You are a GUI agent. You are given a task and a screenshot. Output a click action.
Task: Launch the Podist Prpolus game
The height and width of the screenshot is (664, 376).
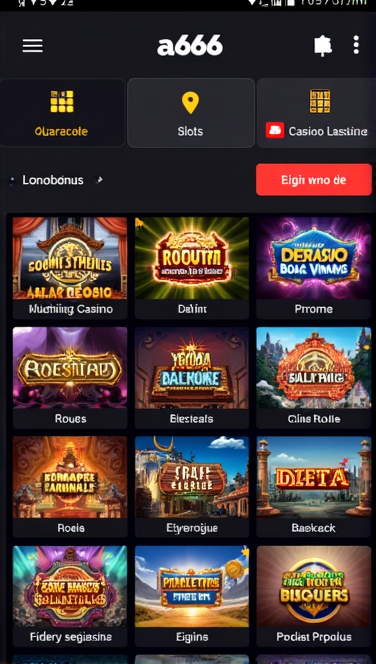314,596
